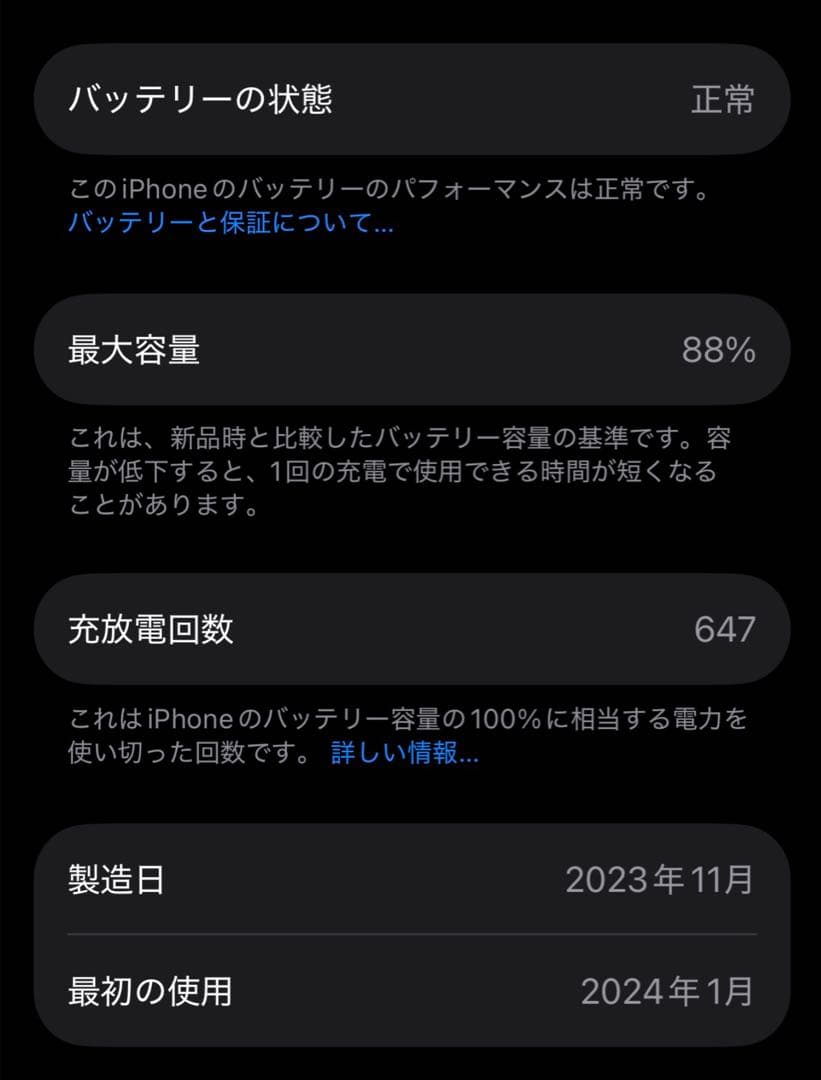Tap the 88% capacity value
Screen dimensions: 821x1080
(719, 350)
